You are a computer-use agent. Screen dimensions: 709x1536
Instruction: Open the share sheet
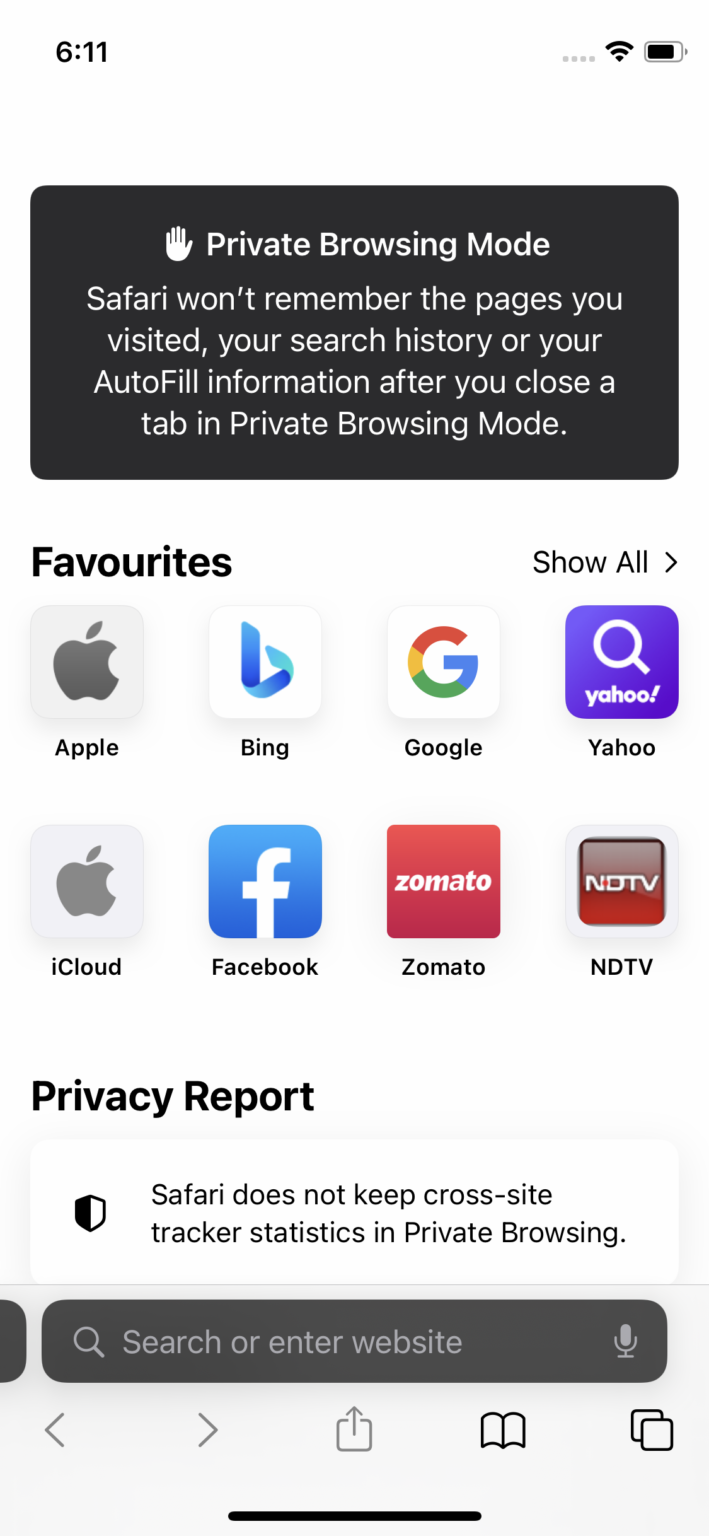pos(354,1429)
